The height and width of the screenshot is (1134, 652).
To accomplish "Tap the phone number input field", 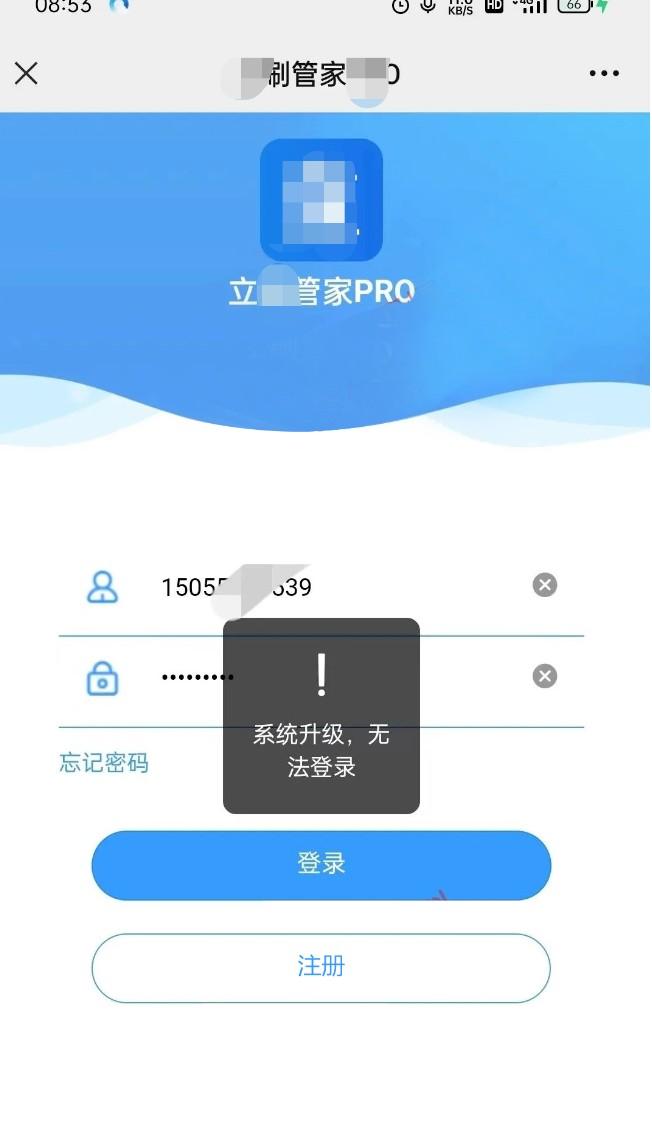I will point(330,587).
